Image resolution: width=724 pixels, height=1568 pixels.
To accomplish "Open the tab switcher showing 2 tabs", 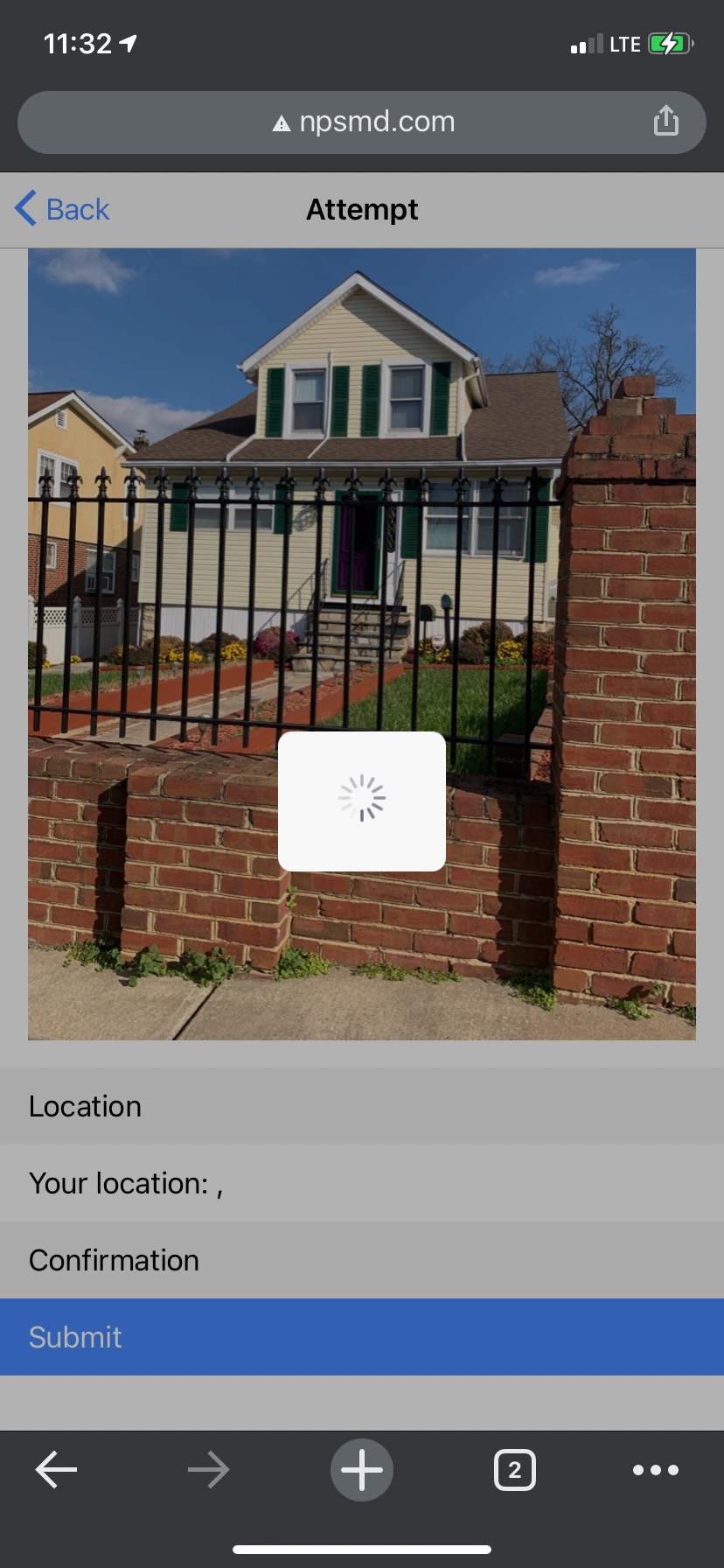I will pyautogui.click(x=515, y=1470).
